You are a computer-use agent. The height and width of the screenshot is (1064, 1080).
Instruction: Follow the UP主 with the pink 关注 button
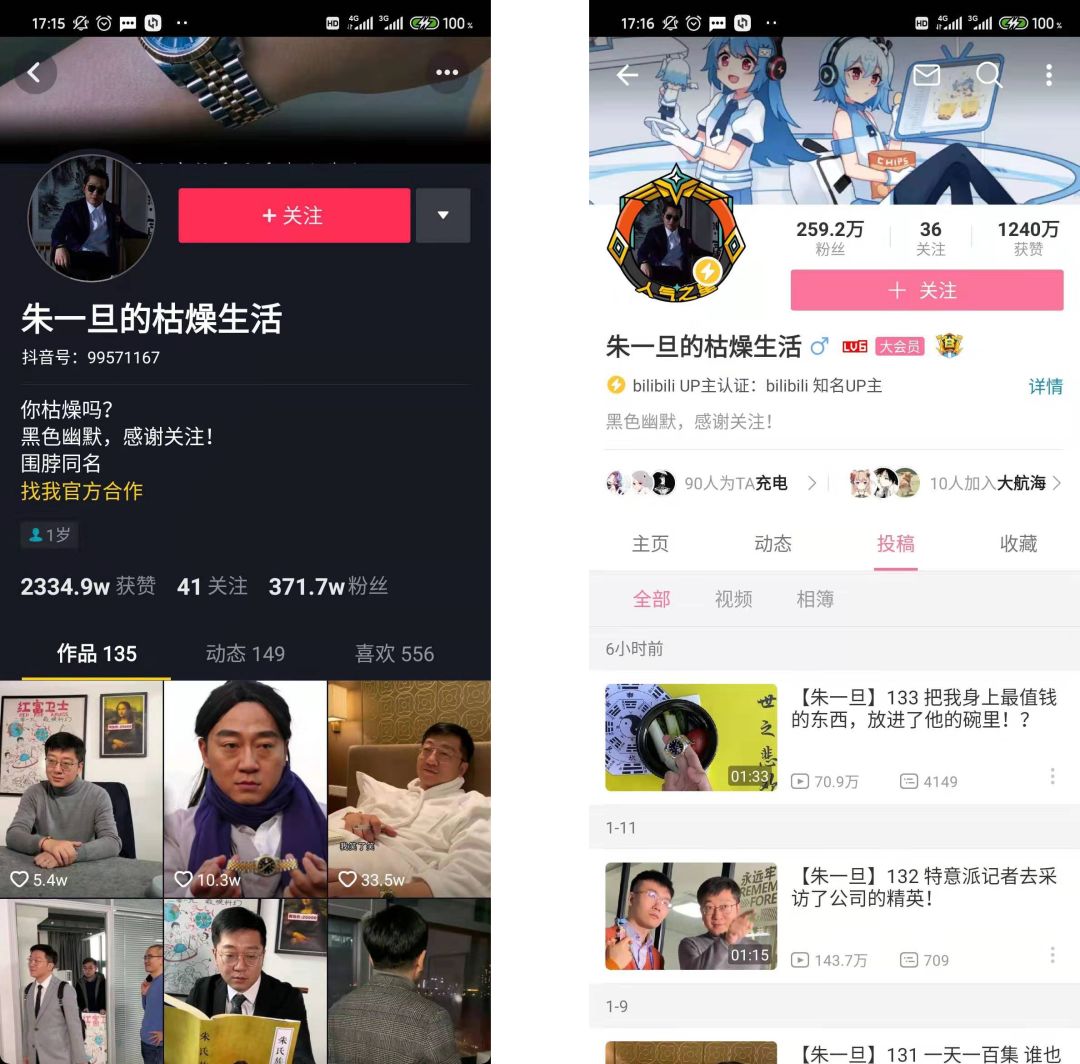pos(926,291)
